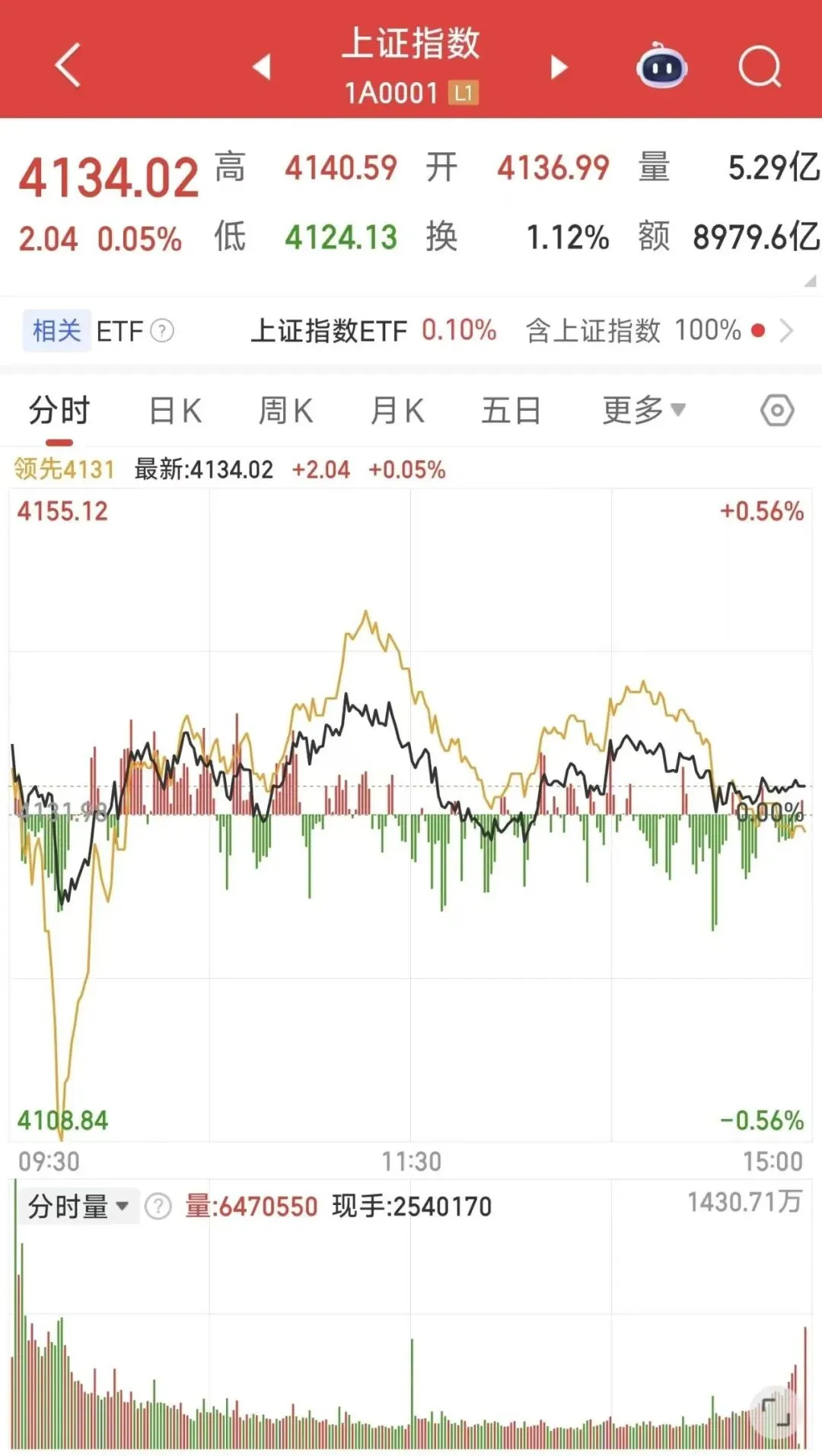Switch to the 周K chart tab
Viewport: 822px width, 1456px height.
(285, 412)
